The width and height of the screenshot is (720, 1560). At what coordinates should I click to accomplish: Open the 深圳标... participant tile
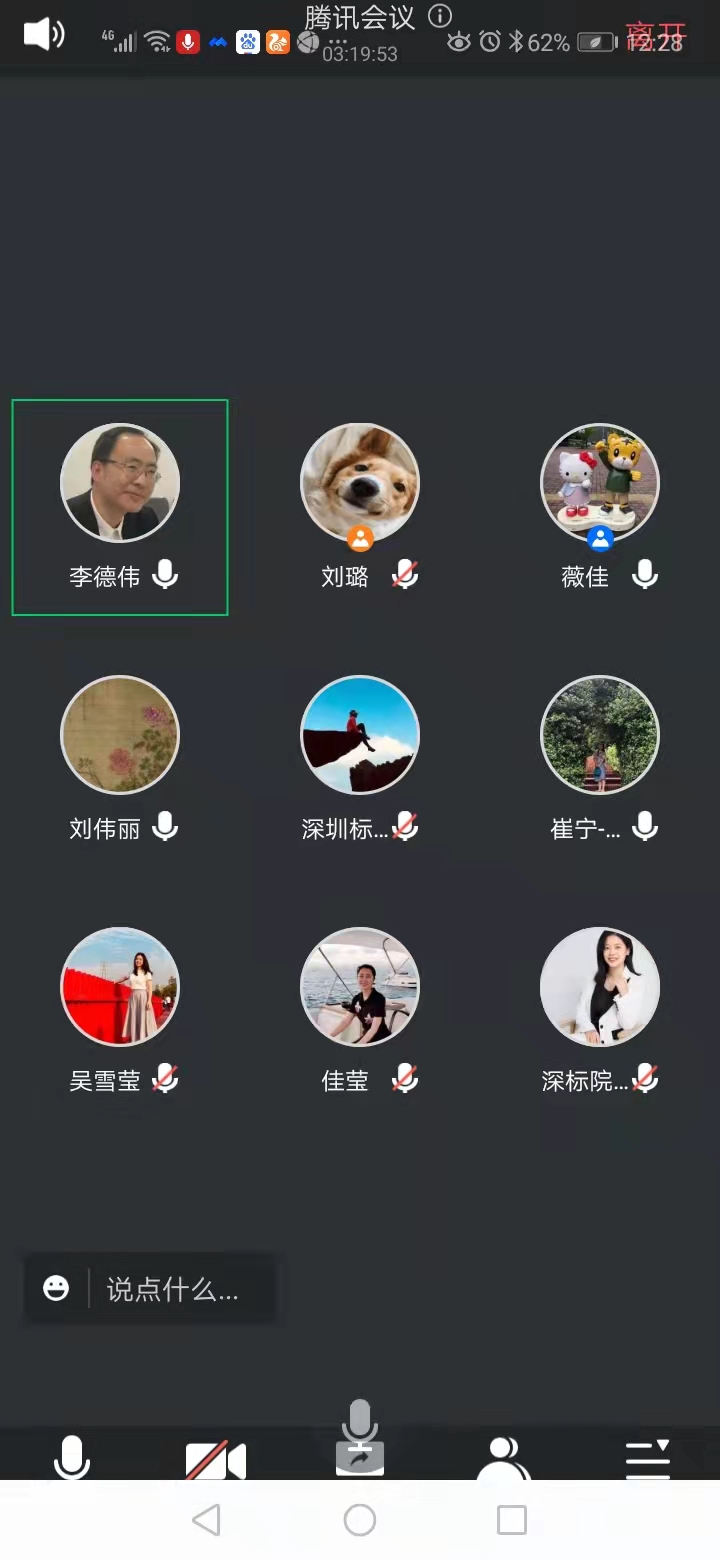(x=360, y=735)
